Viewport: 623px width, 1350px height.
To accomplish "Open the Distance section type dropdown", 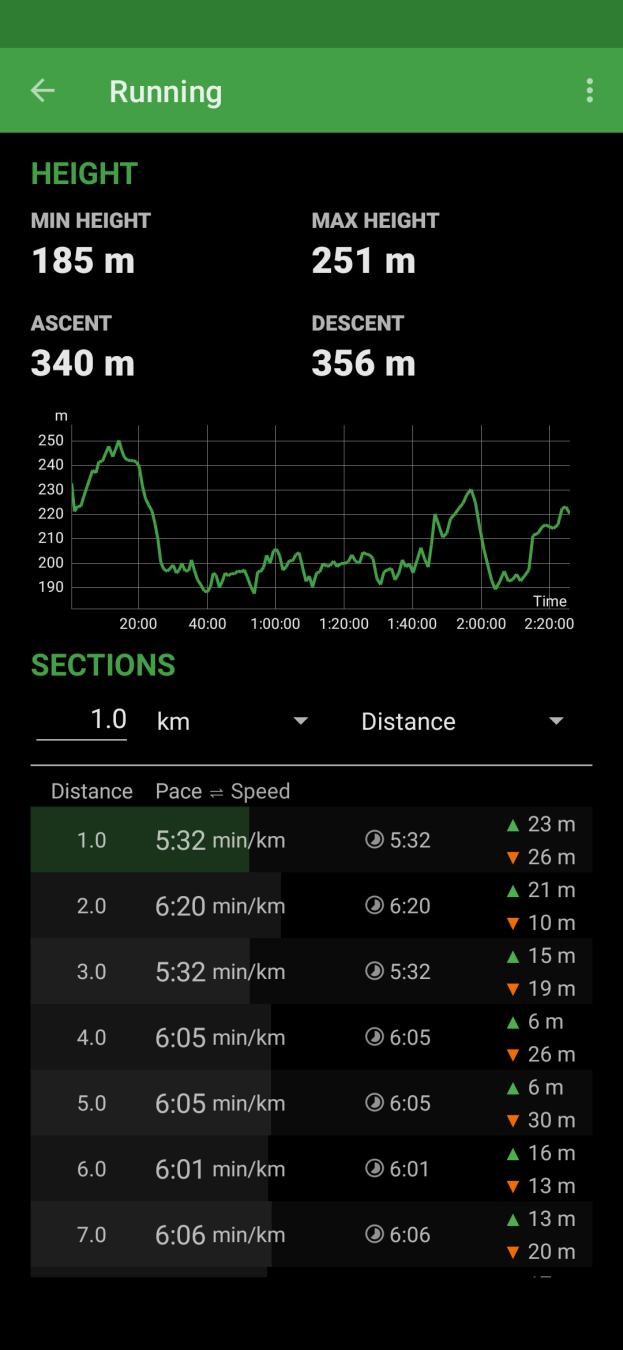I will pos(463,722).
